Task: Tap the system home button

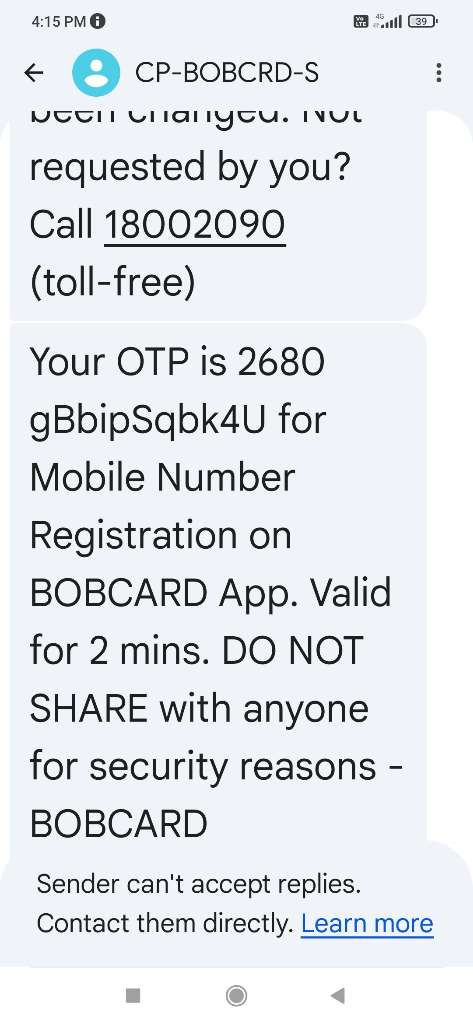Action: pos(236,995)
